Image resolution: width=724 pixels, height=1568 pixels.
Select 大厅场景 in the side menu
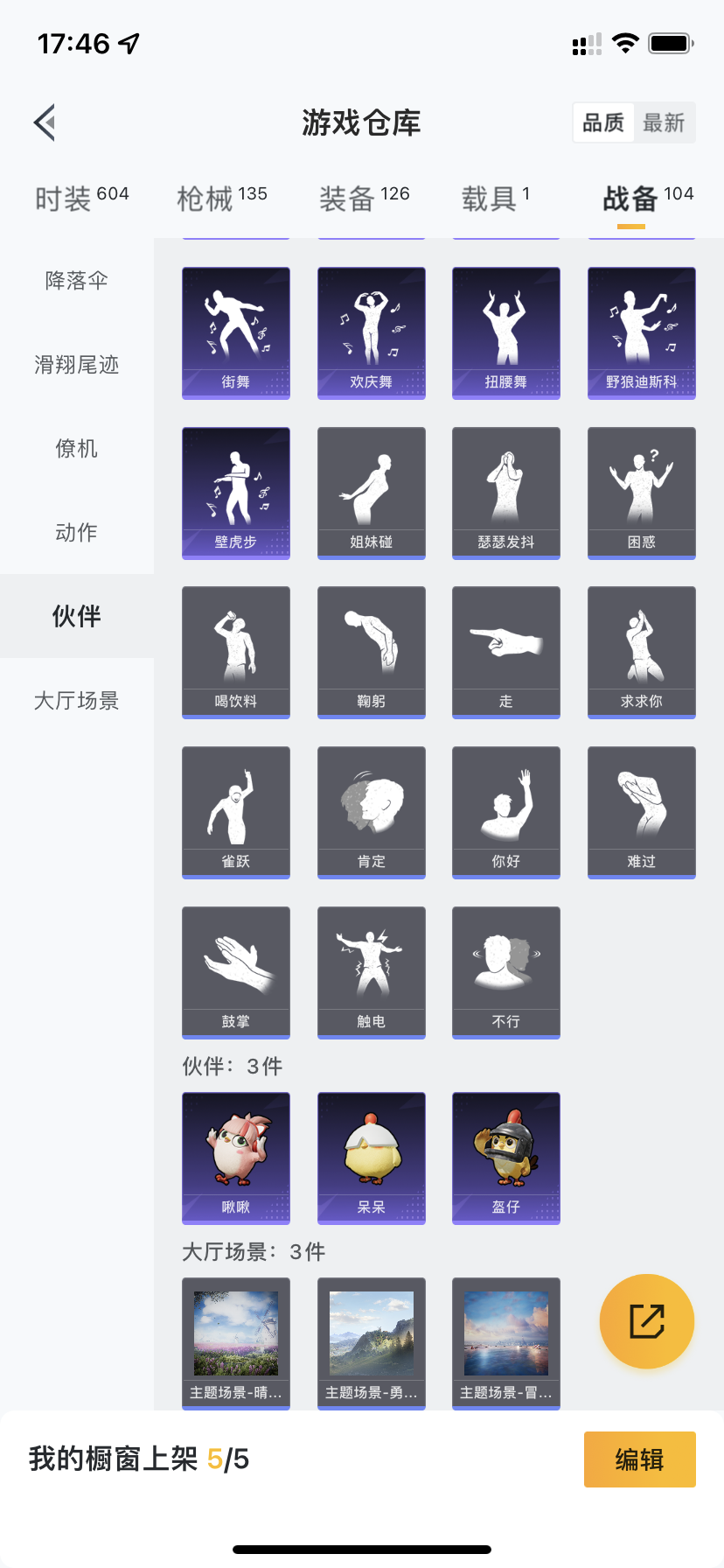pos(77,701)
